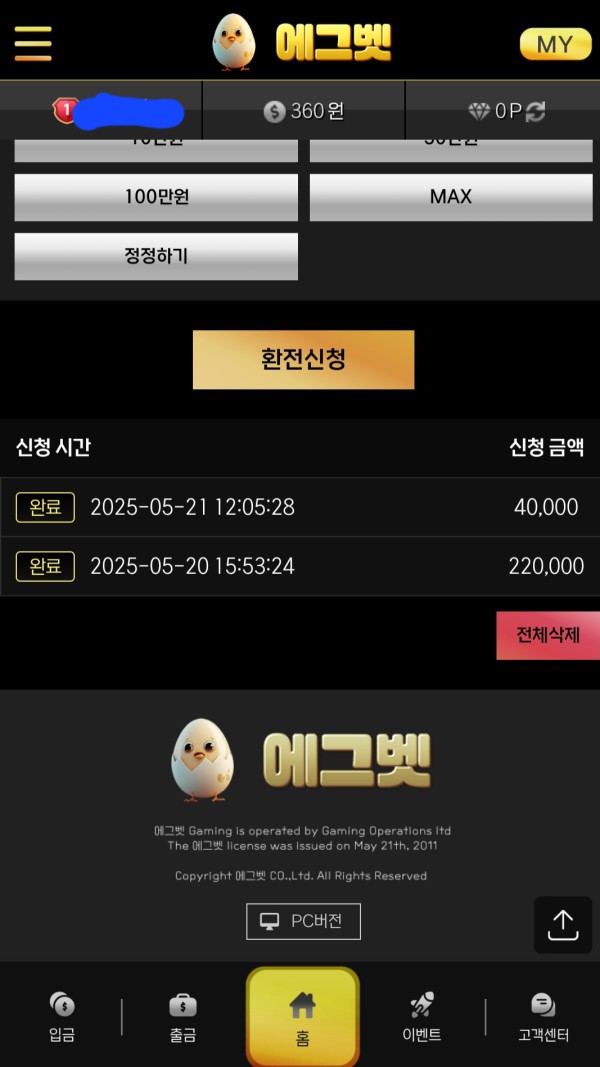Refresh the points balance
This screenshot has height=1067, width=600.
coord(535,111)
